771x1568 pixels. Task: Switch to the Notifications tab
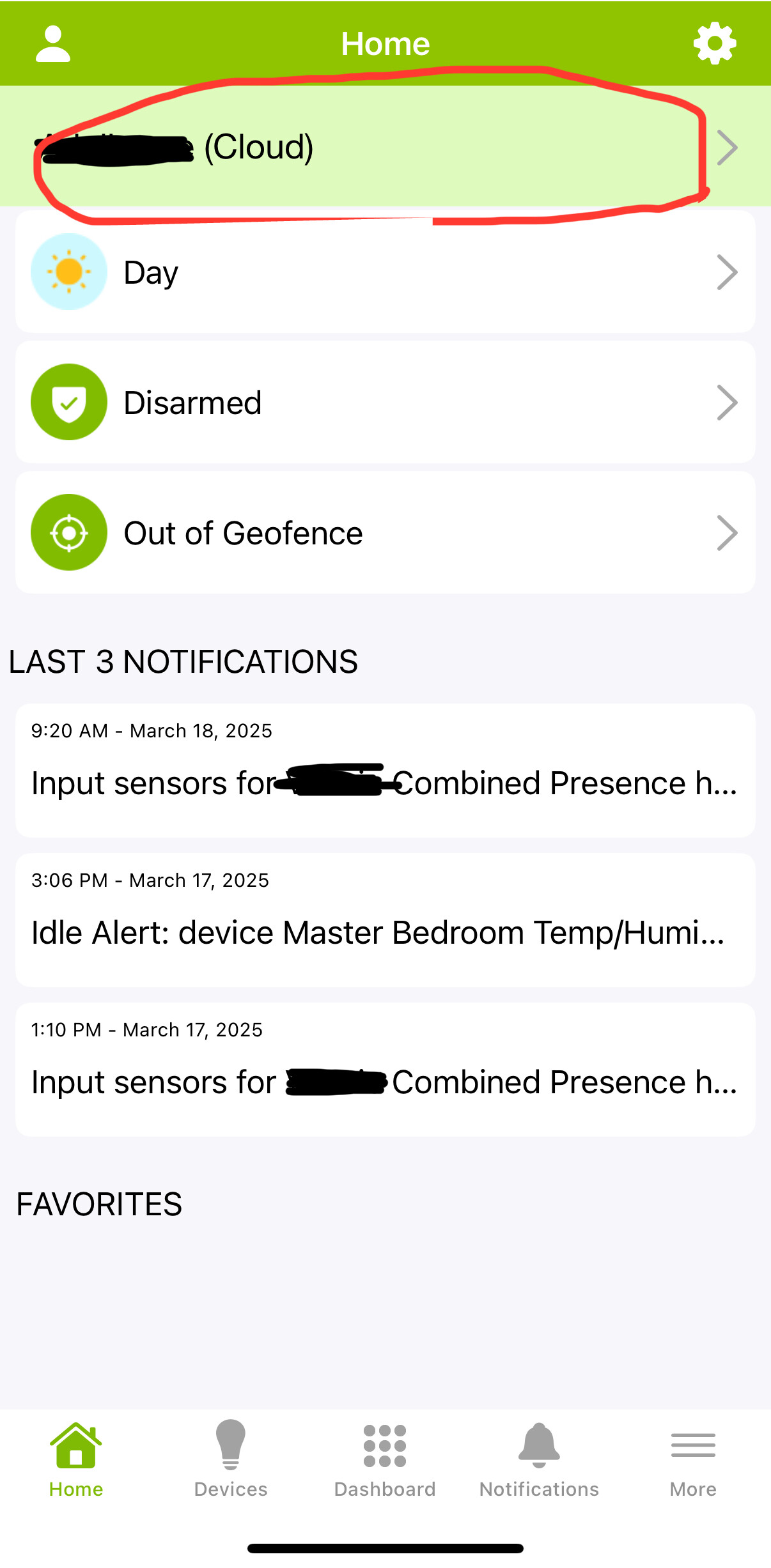click(539, 1461)
